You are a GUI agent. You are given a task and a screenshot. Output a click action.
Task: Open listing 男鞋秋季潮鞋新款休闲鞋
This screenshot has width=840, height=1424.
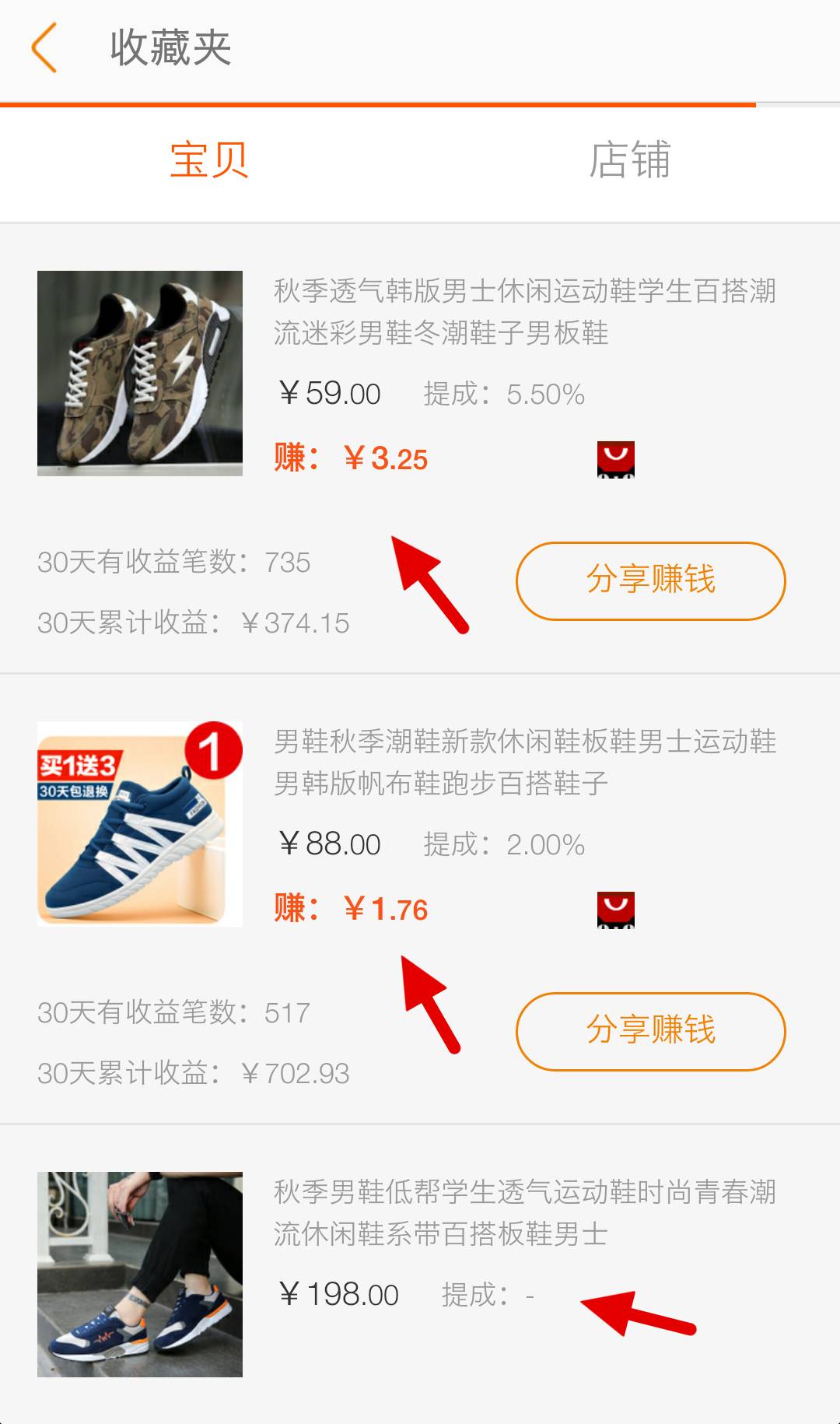coord(524,762)
